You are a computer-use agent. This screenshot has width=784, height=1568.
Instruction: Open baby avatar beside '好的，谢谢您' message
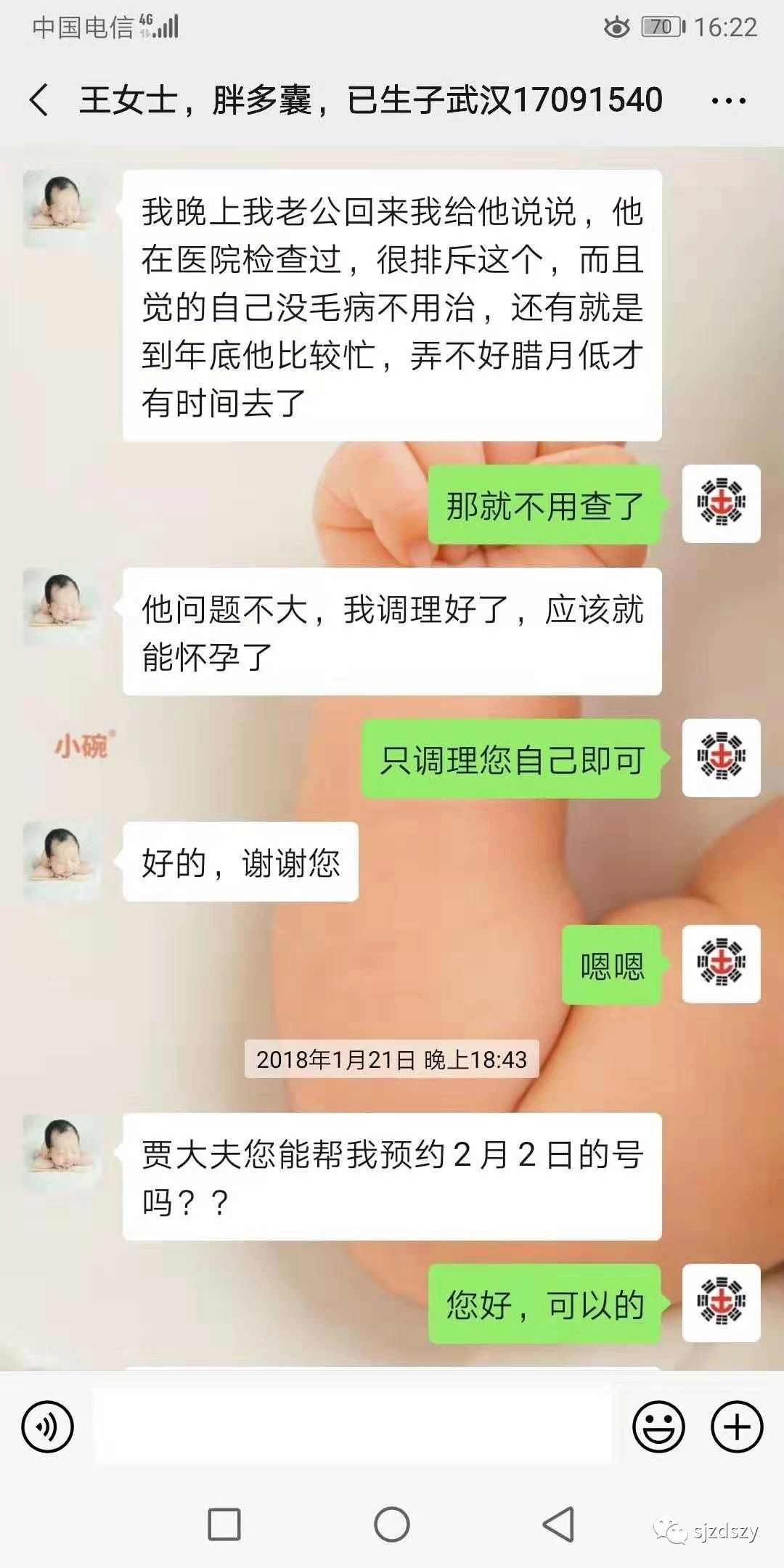coord(62,862)
